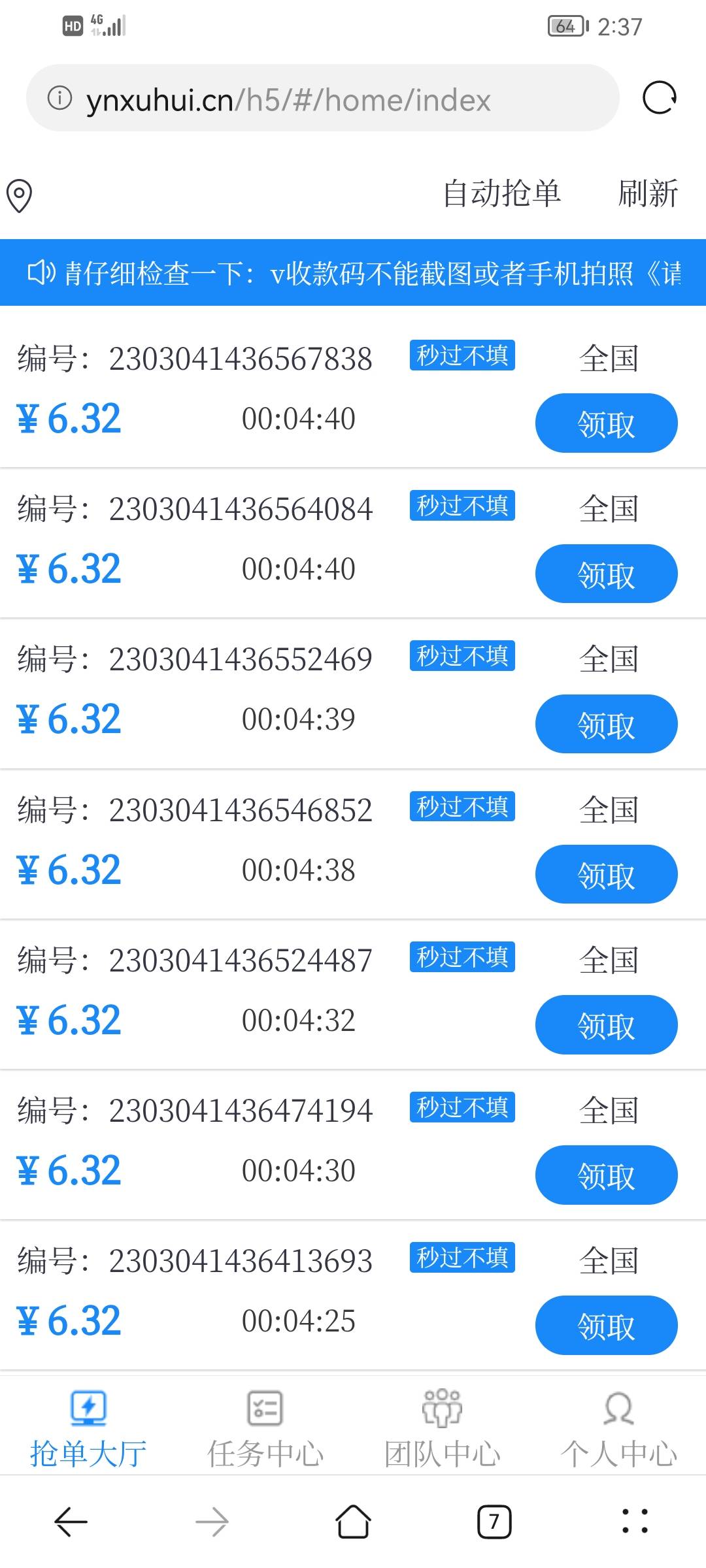
Task: Go back in the browser
Action: (71, 1522)
